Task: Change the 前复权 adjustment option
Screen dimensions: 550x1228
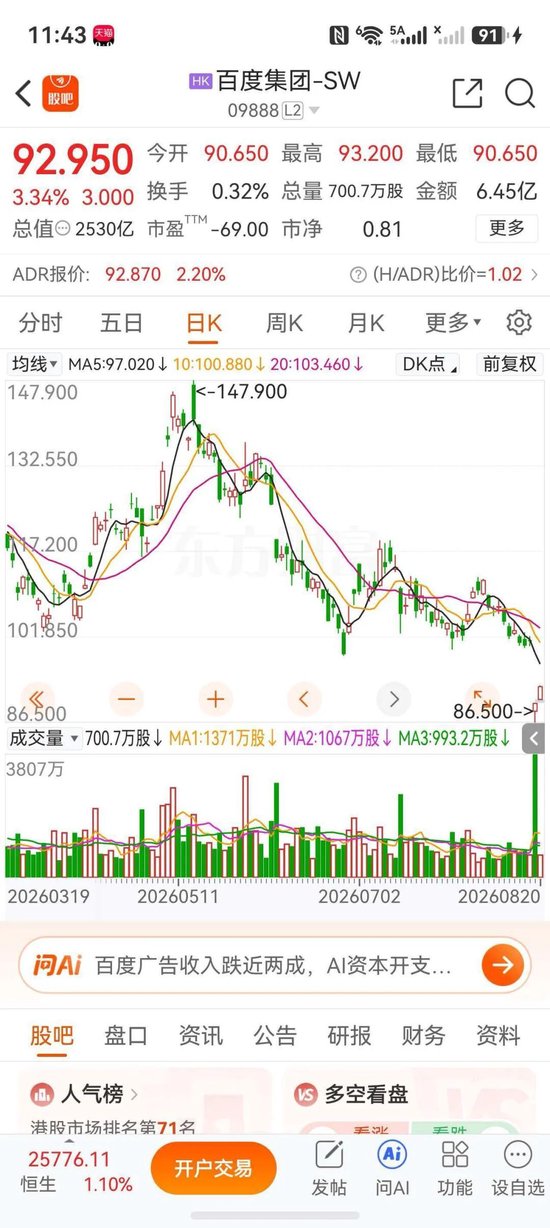Action: tap(510, 364)
